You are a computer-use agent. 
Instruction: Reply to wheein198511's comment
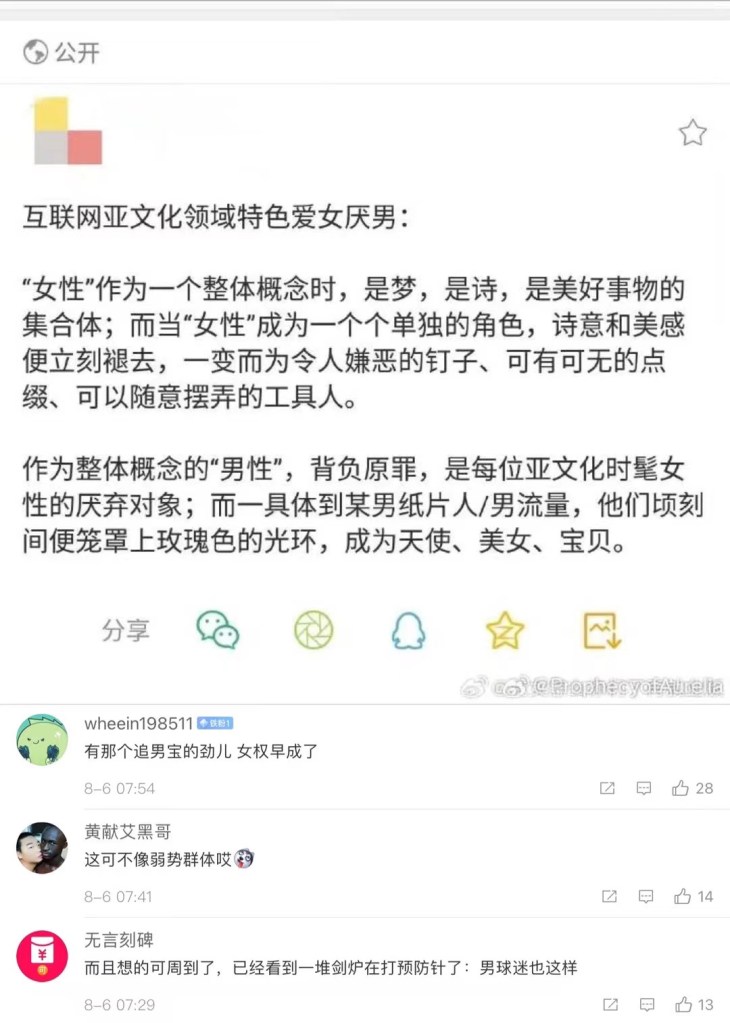point(644,788)
